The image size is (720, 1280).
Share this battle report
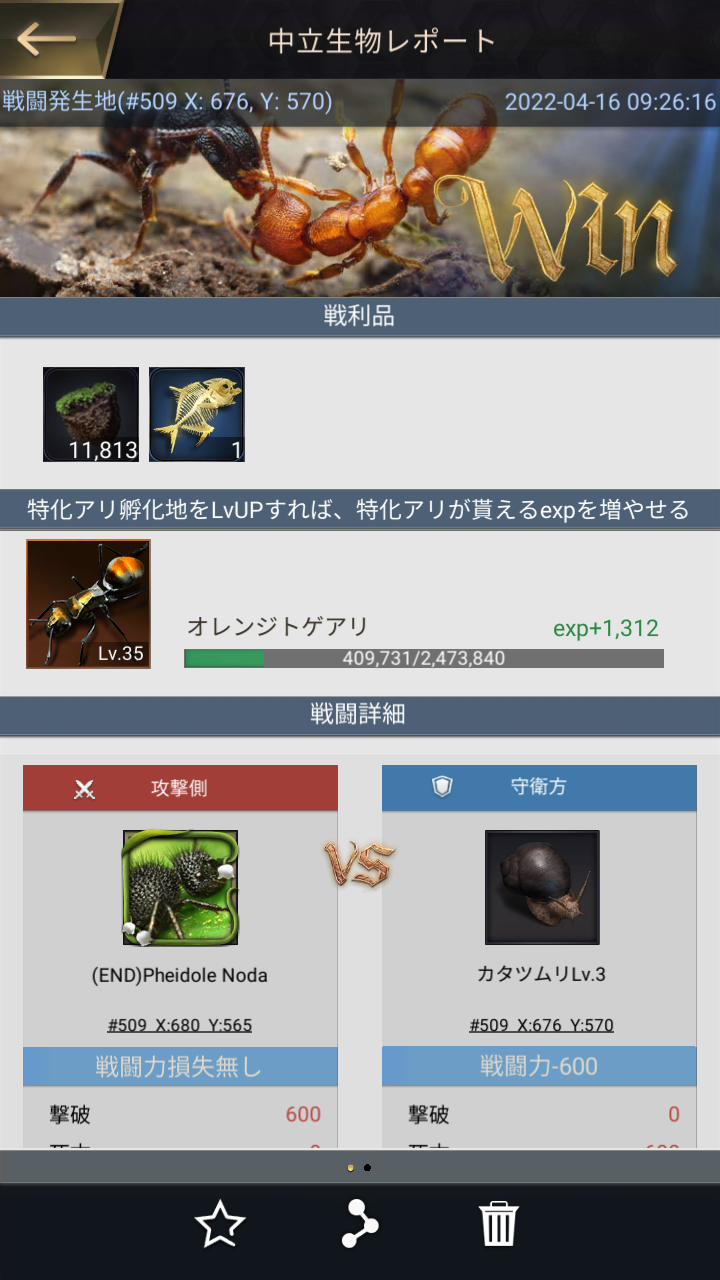point(360,1224)
